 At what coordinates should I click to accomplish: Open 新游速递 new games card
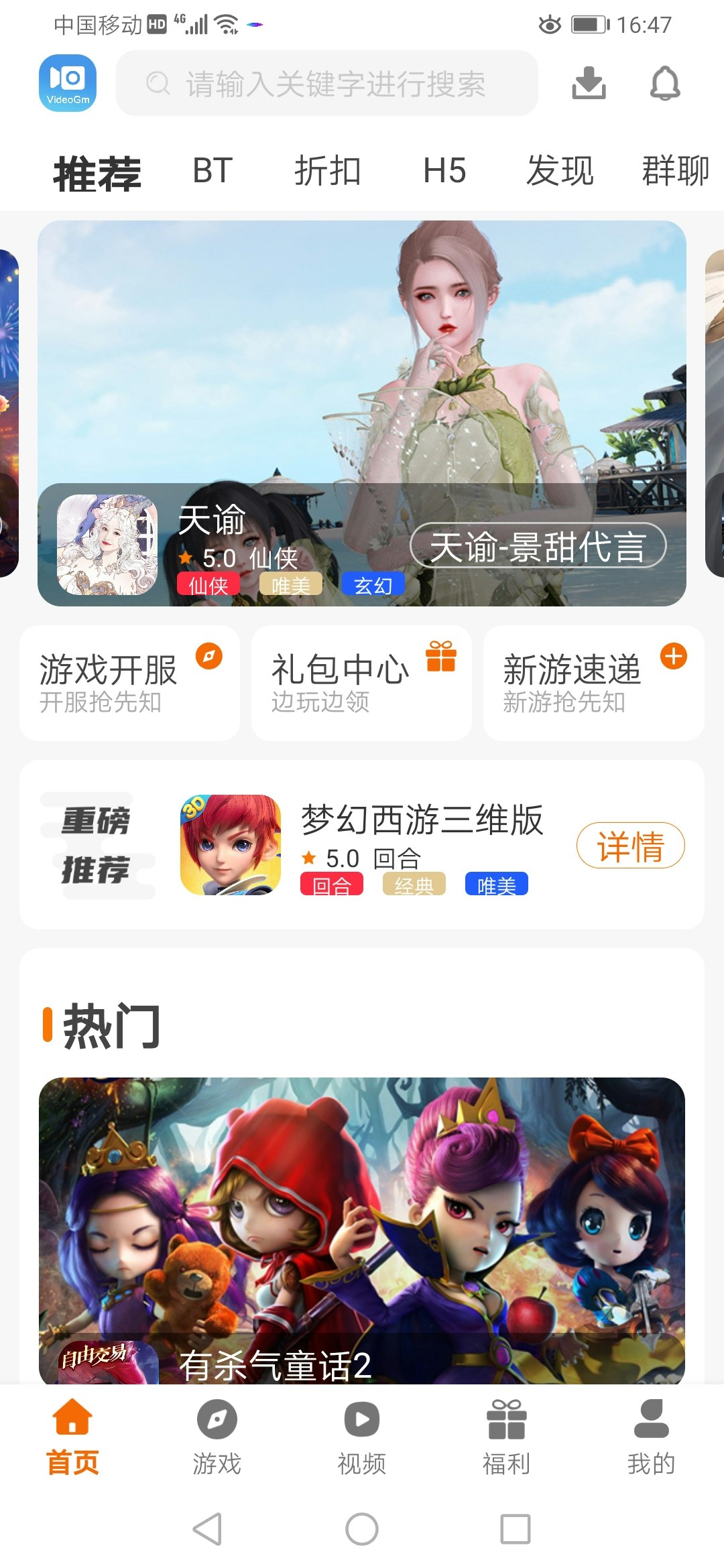tap(593, 683)
